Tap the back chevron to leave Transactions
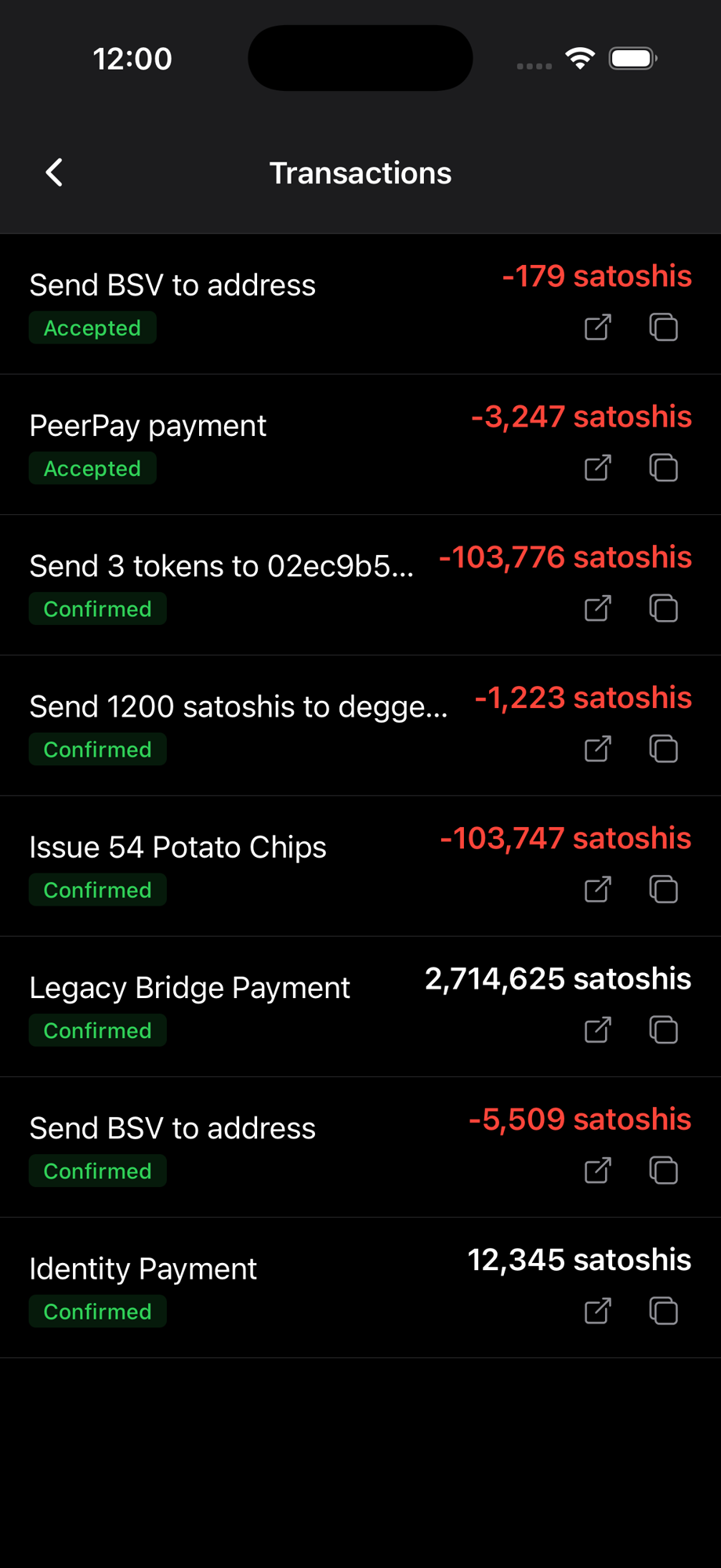 click(x=53, y=172)
